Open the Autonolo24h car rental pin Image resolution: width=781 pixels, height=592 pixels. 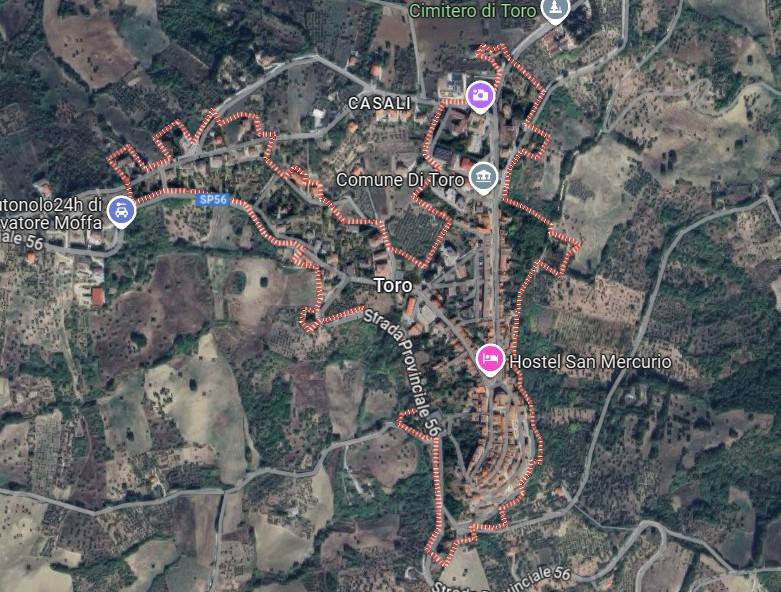click(121, 210)
